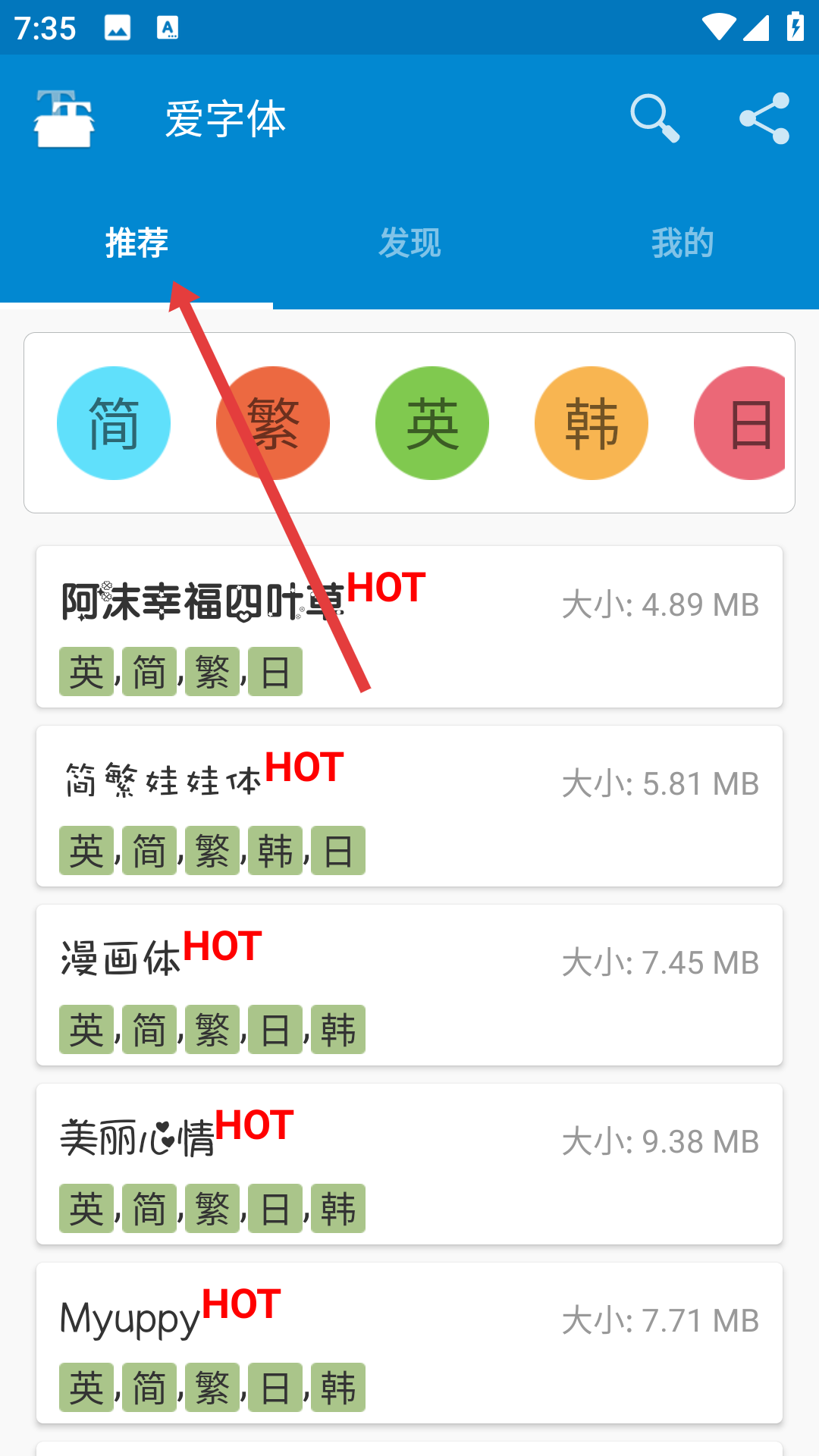Switch to the 我的 tab
819x1456 pixels.
pos(682,243)
